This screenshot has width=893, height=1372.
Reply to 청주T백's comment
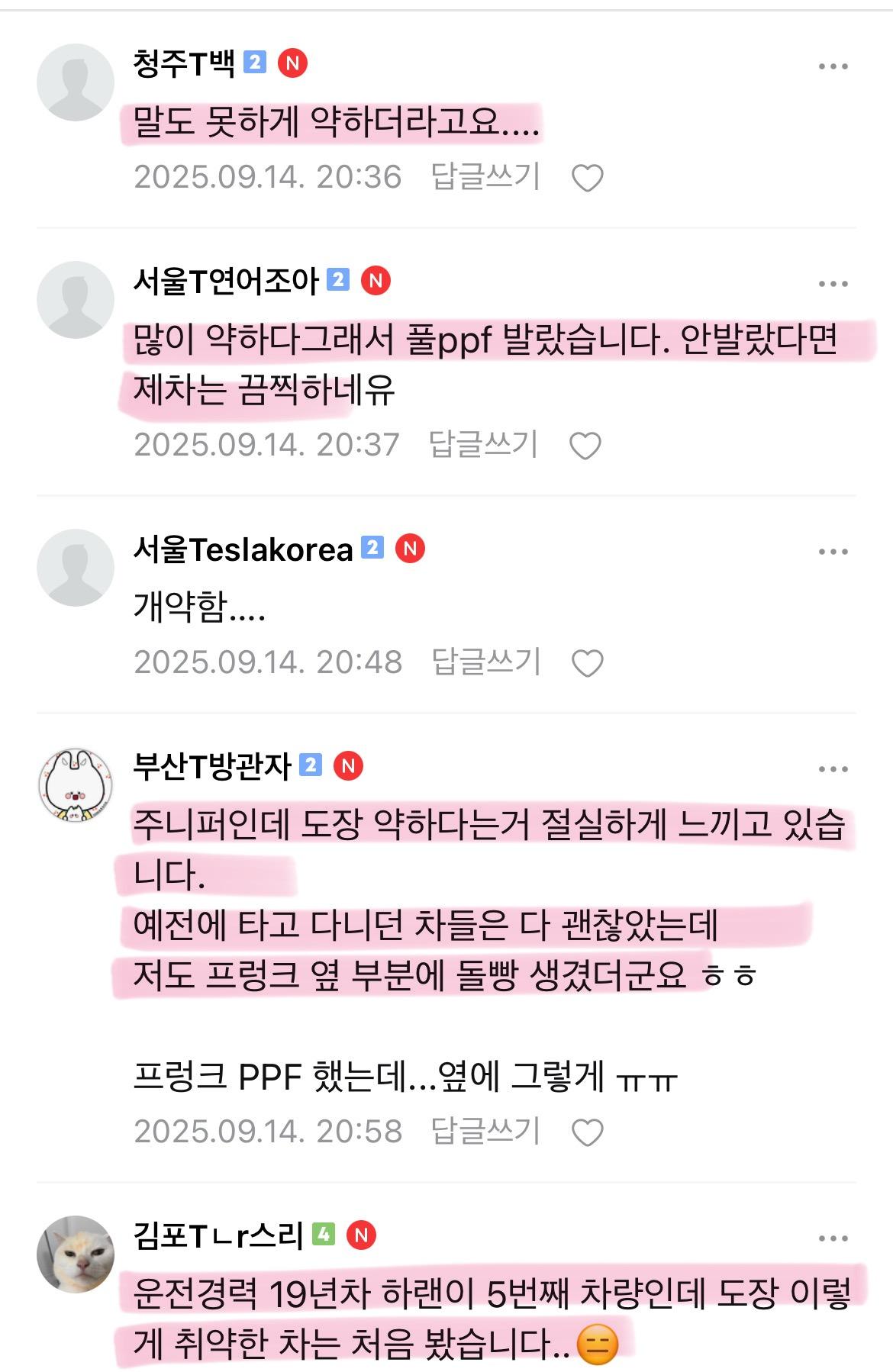[485, 177]
